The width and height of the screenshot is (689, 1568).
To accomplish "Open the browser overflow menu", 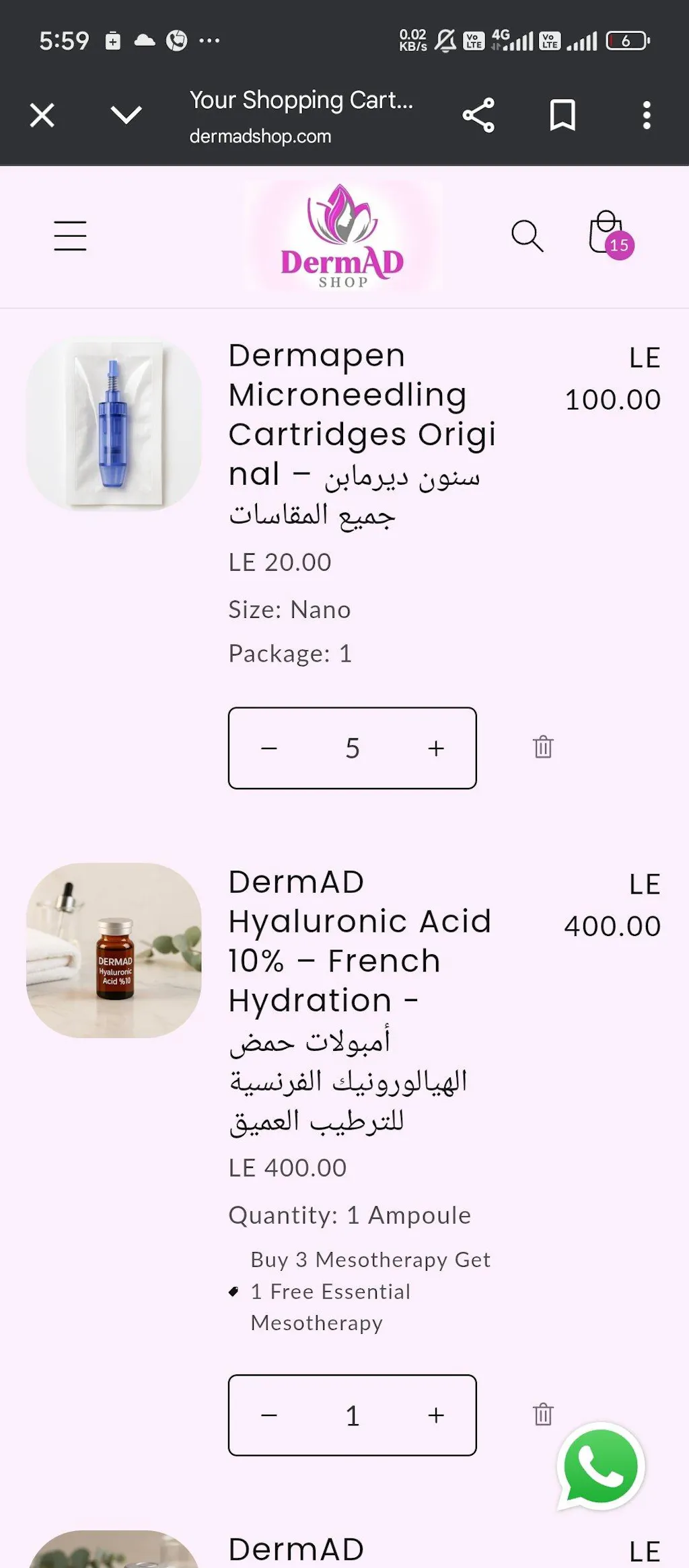I will point(647,116).
